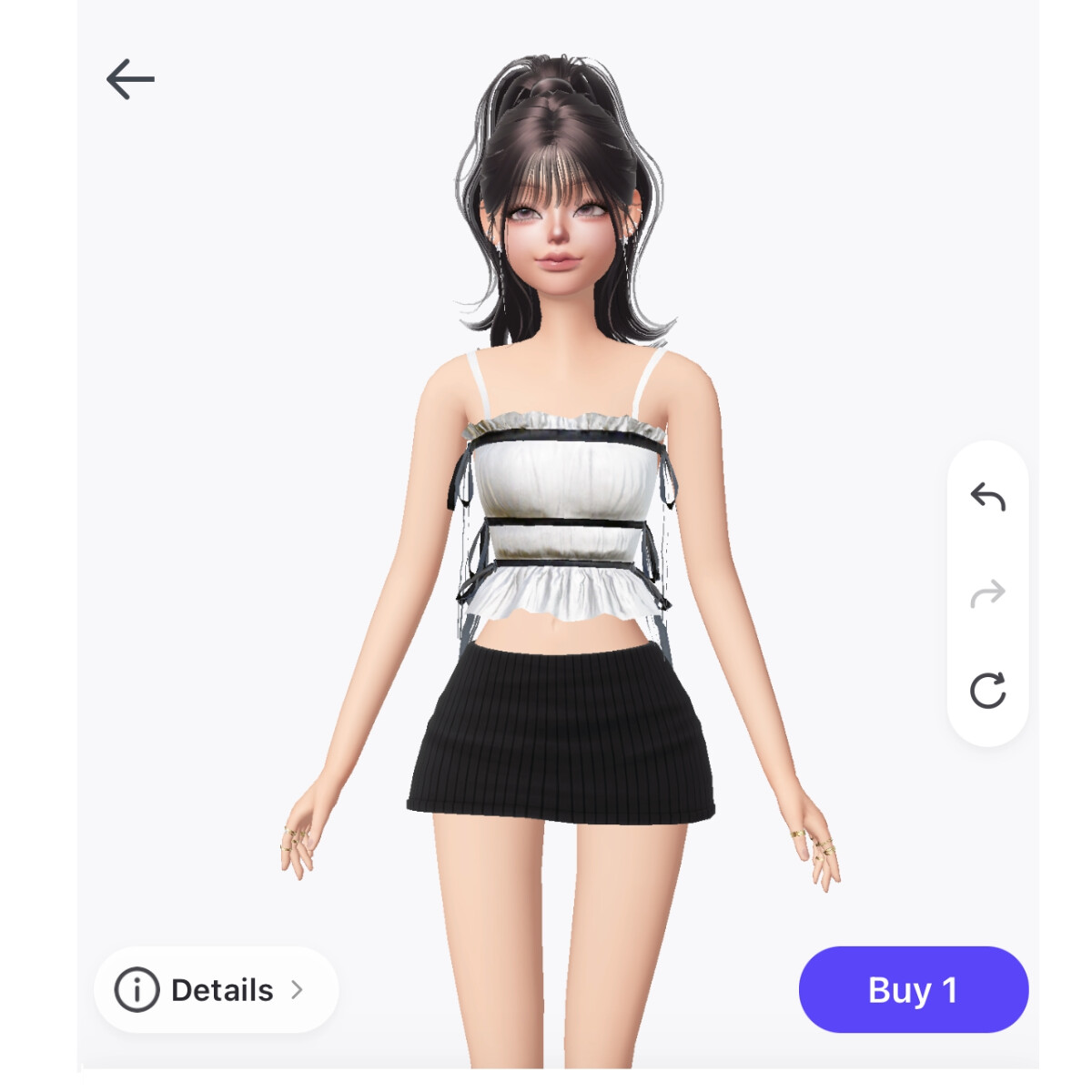Viewport: 1092px width, 1092px height.
Task: Redo the outfit change
Action: [987, 594]
